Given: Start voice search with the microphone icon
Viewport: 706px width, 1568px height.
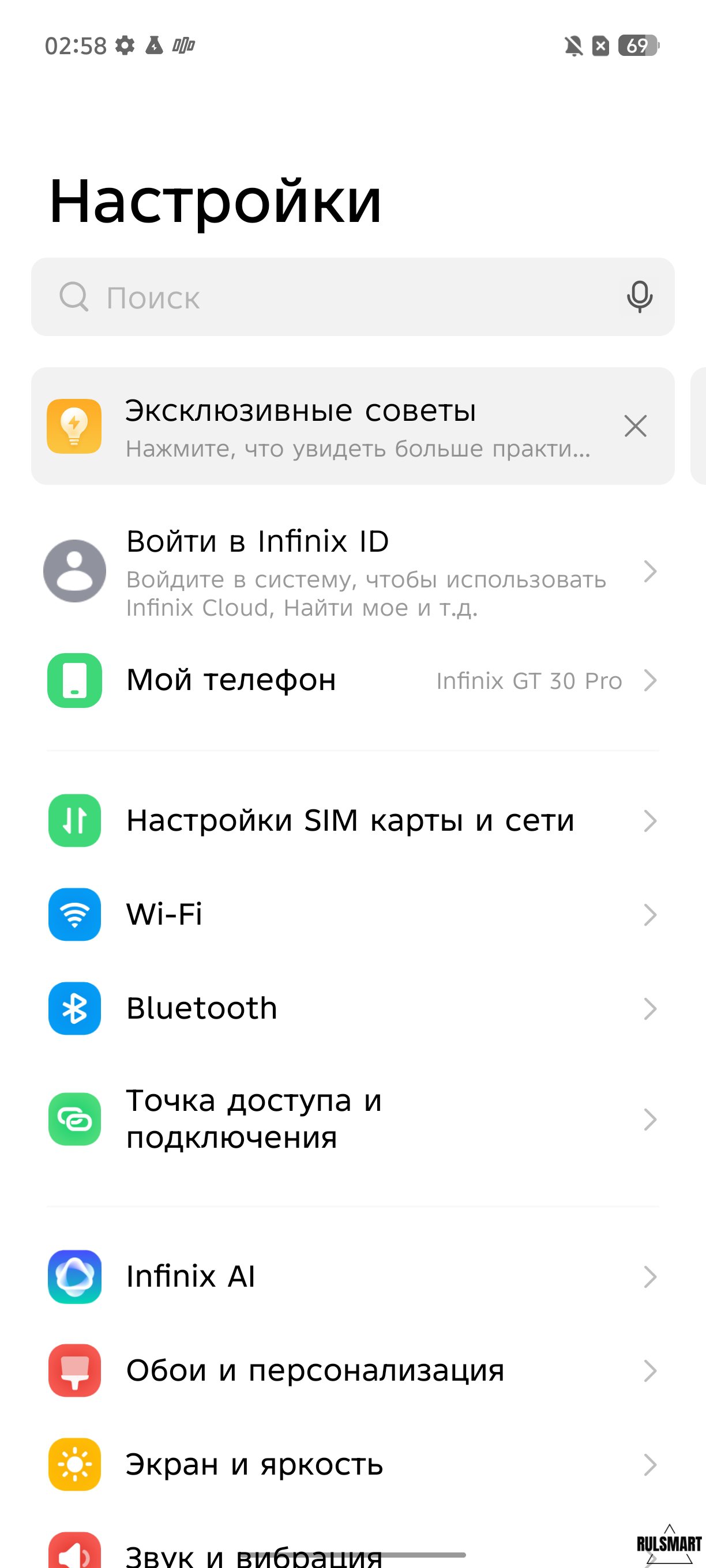Looking at the screenshot, I should (x=639, y=297).
